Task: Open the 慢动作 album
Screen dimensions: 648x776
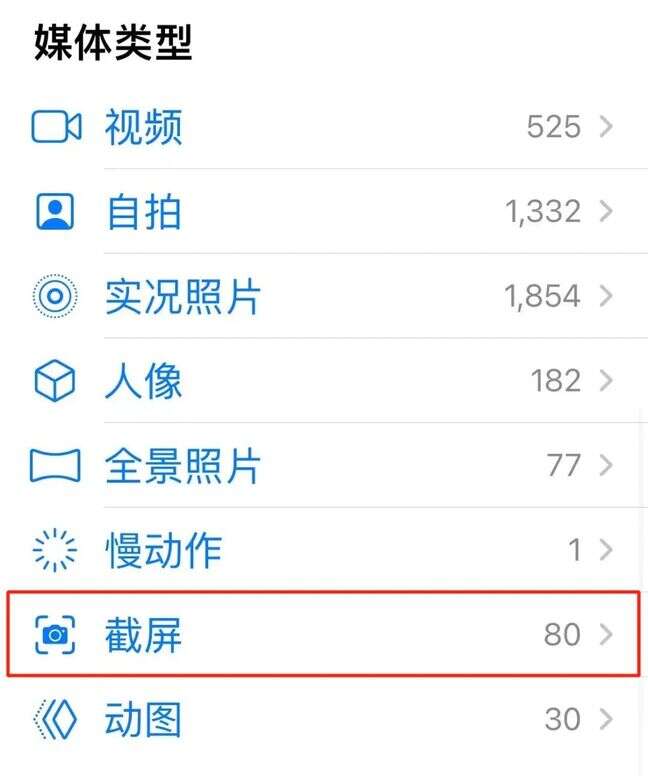Action: pos(163,550)
